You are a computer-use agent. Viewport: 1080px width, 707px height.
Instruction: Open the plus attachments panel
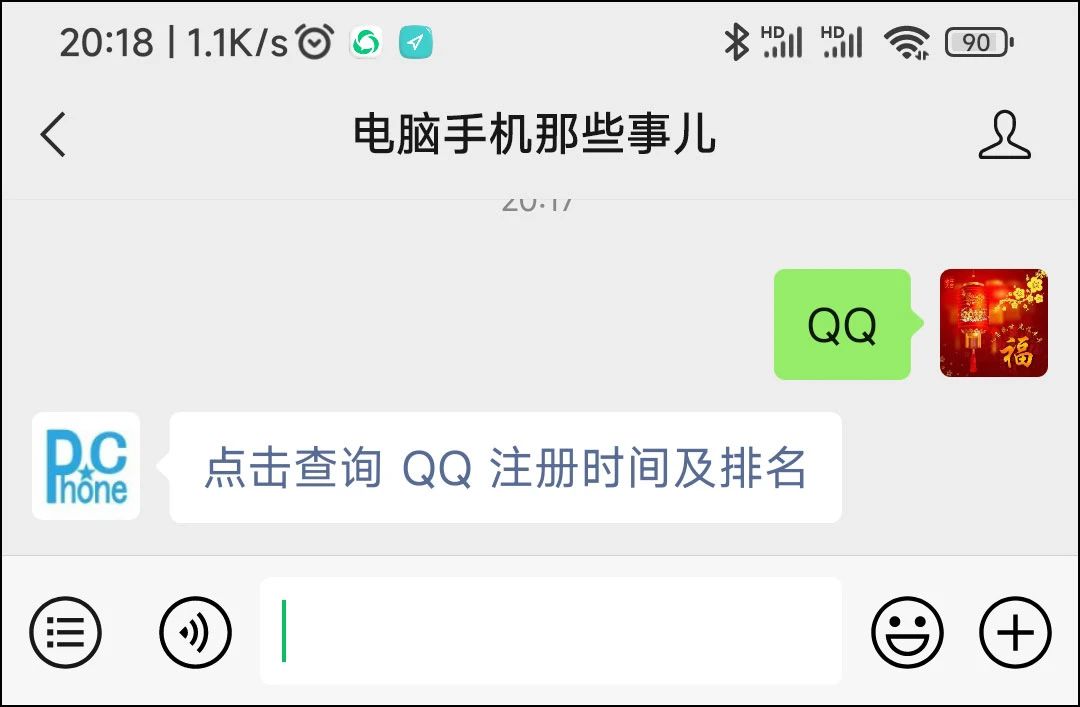[1014, 632]
